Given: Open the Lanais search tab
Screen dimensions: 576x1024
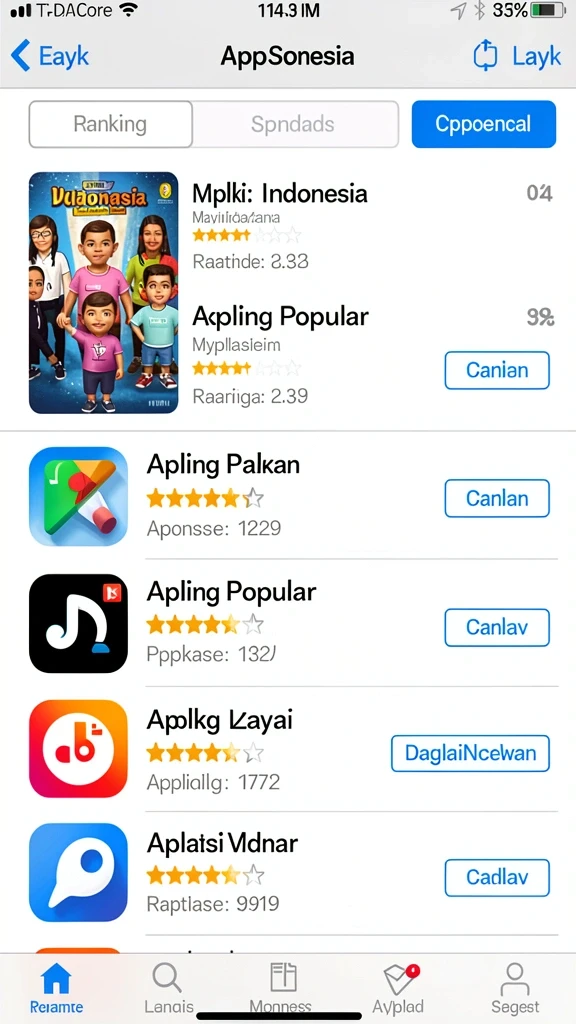Looking at the screenshot, I should (x=168, y=987).
